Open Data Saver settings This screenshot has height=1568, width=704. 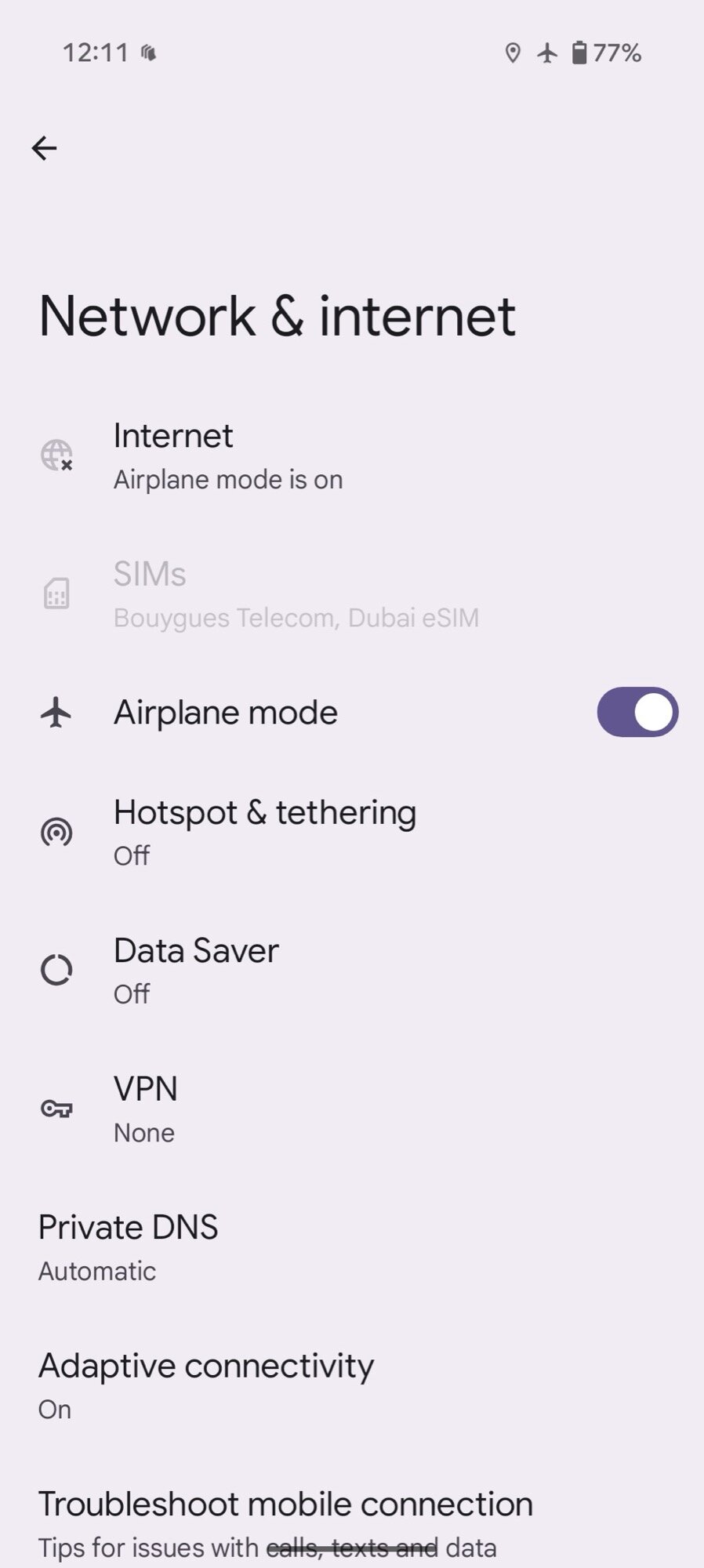[x=196, y=970]
